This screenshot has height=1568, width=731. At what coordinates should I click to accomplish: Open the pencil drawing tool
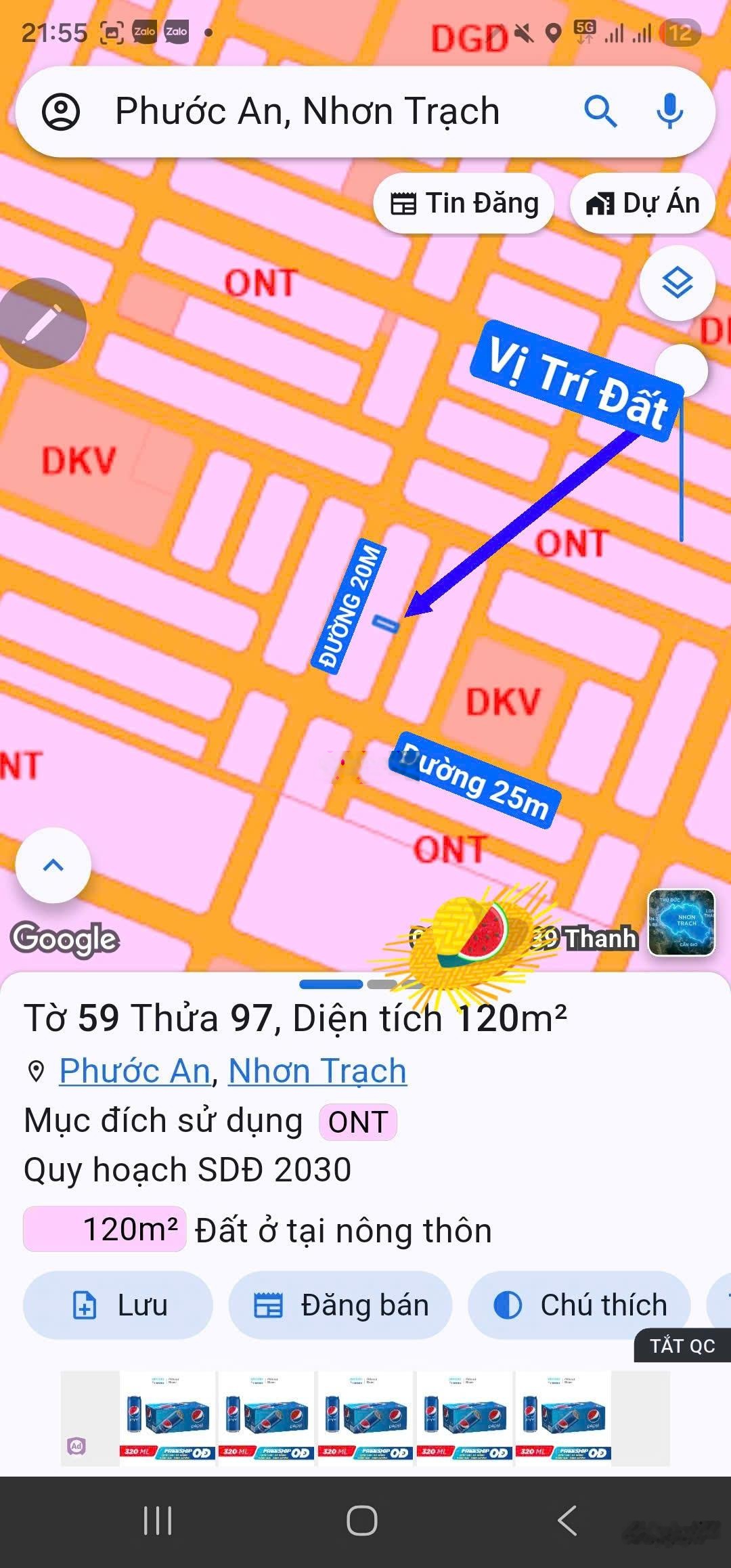click(x=41, y=324)
